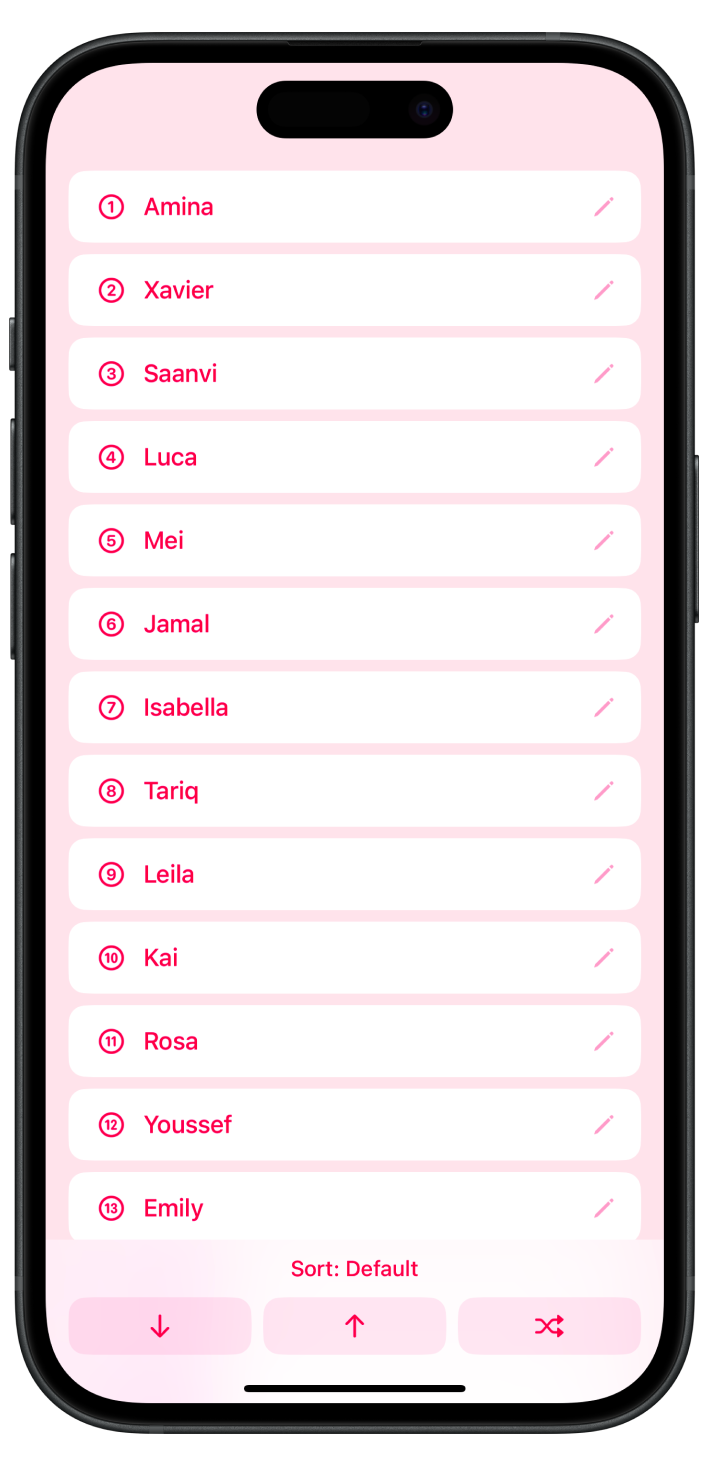Viewport: 710px width, 1467px height.
Task: Edit Rosa's entry
Action: tap(603, 1041)
